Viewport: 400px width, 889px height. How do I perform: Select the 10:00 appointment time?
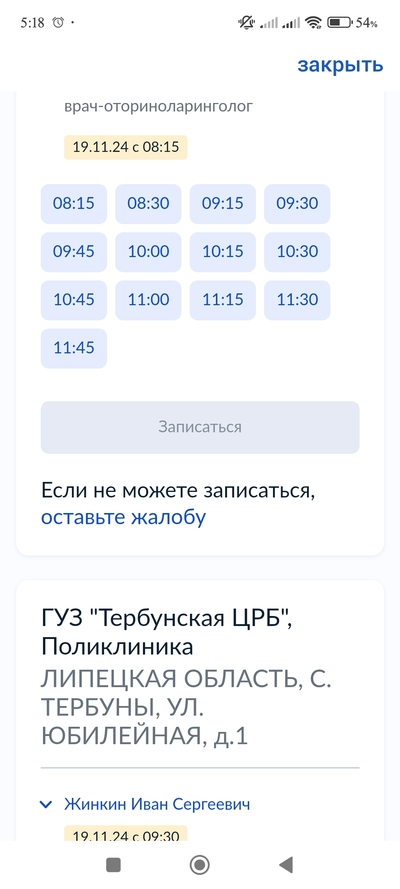pos(148,252)
